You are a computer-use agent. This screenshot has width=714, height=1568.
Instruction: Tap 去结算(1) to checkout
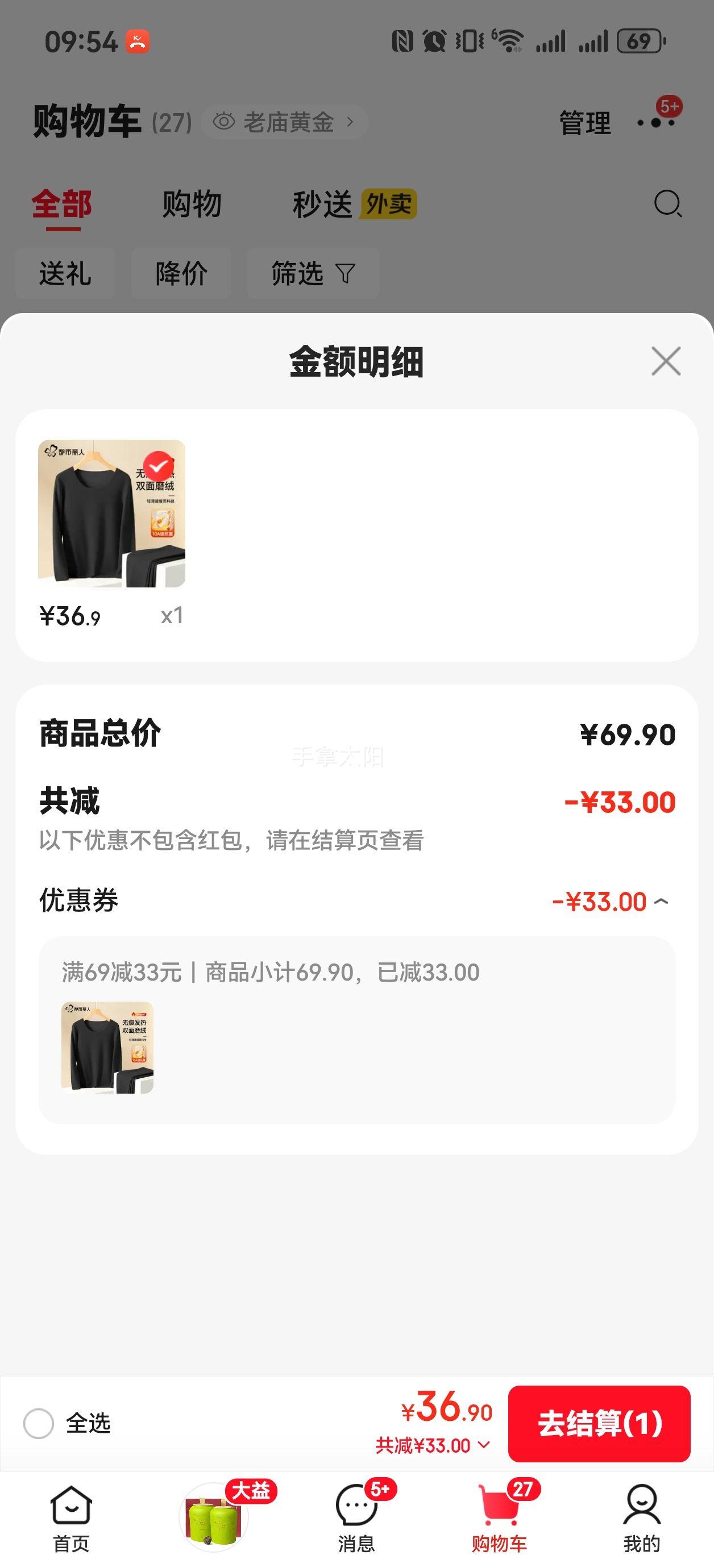click(x=600, y=1424)
